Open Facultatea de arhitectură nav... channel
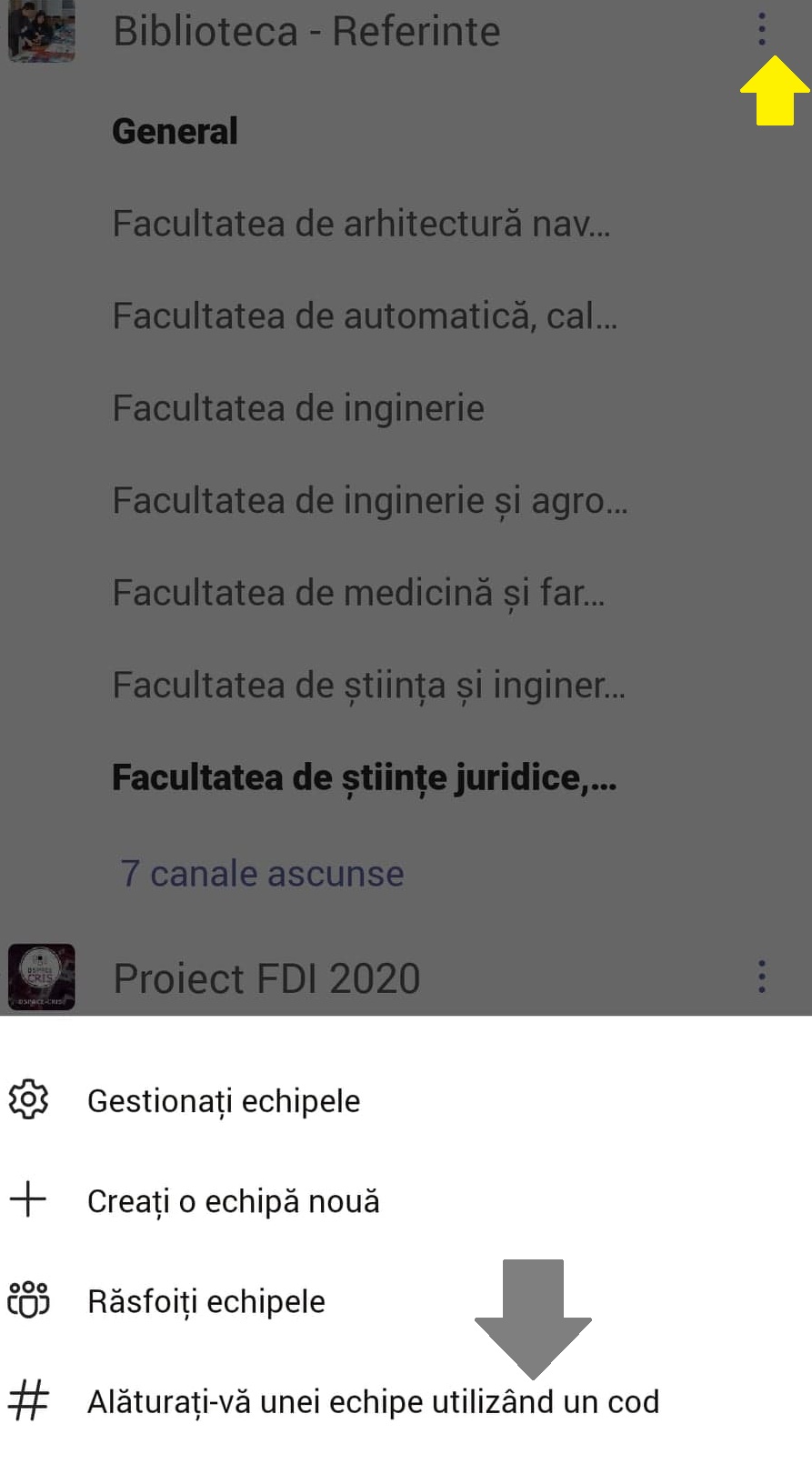This screenshot has height=1474, width=812. pyautogui.click(x=361, y=224)
